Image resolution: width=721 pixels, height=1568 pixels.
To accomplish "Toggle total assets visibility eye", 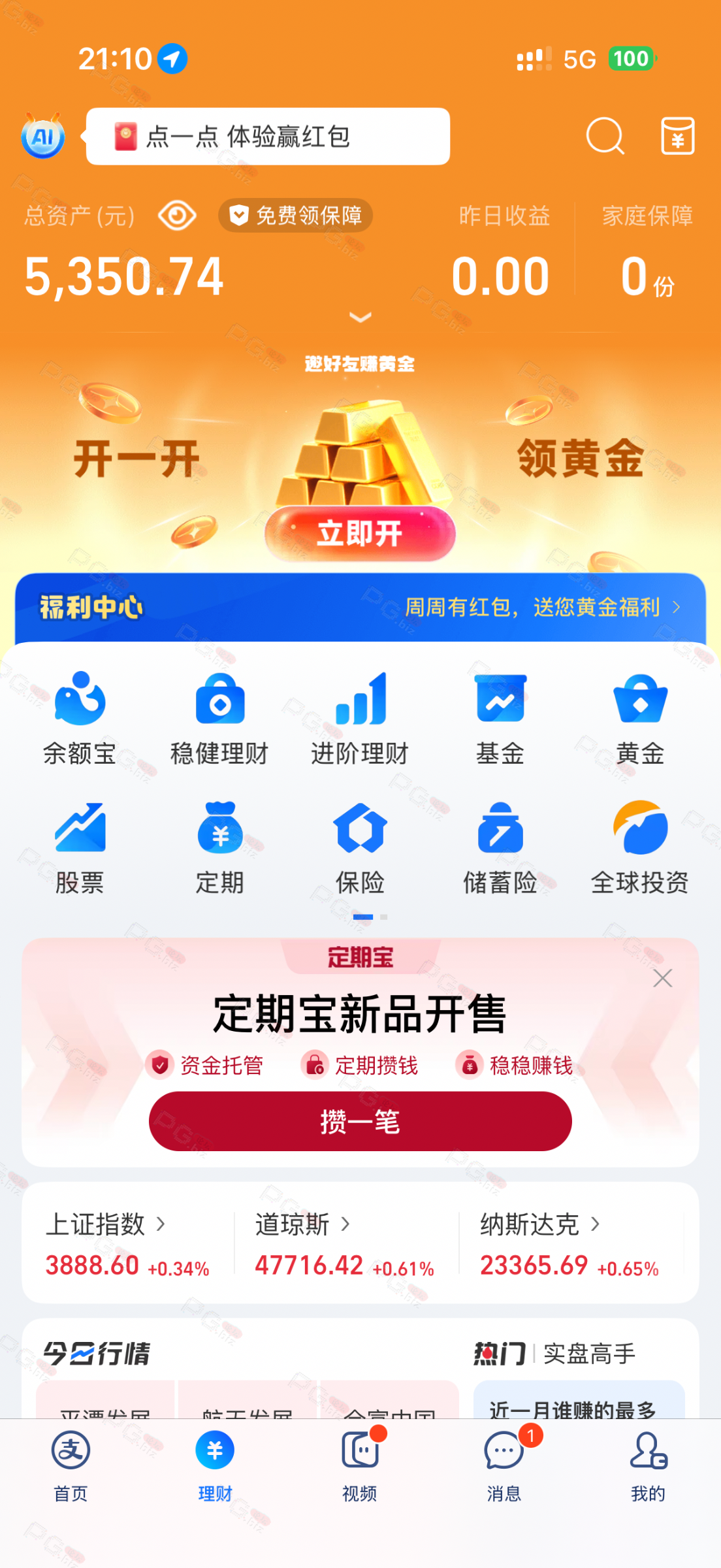I will coord(177,216).
